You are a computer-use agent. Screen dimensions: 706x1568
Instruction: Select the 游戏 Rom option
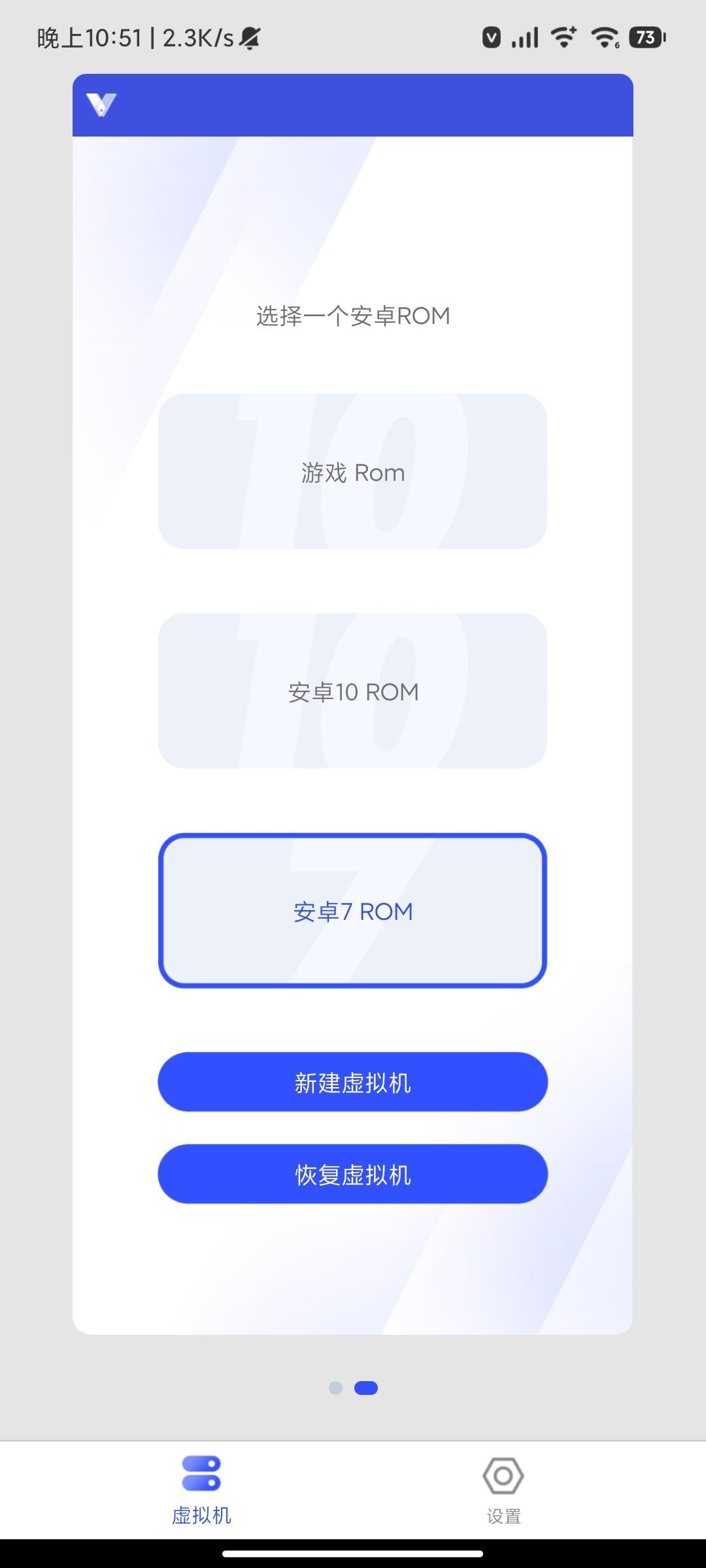tap(352, 471)
